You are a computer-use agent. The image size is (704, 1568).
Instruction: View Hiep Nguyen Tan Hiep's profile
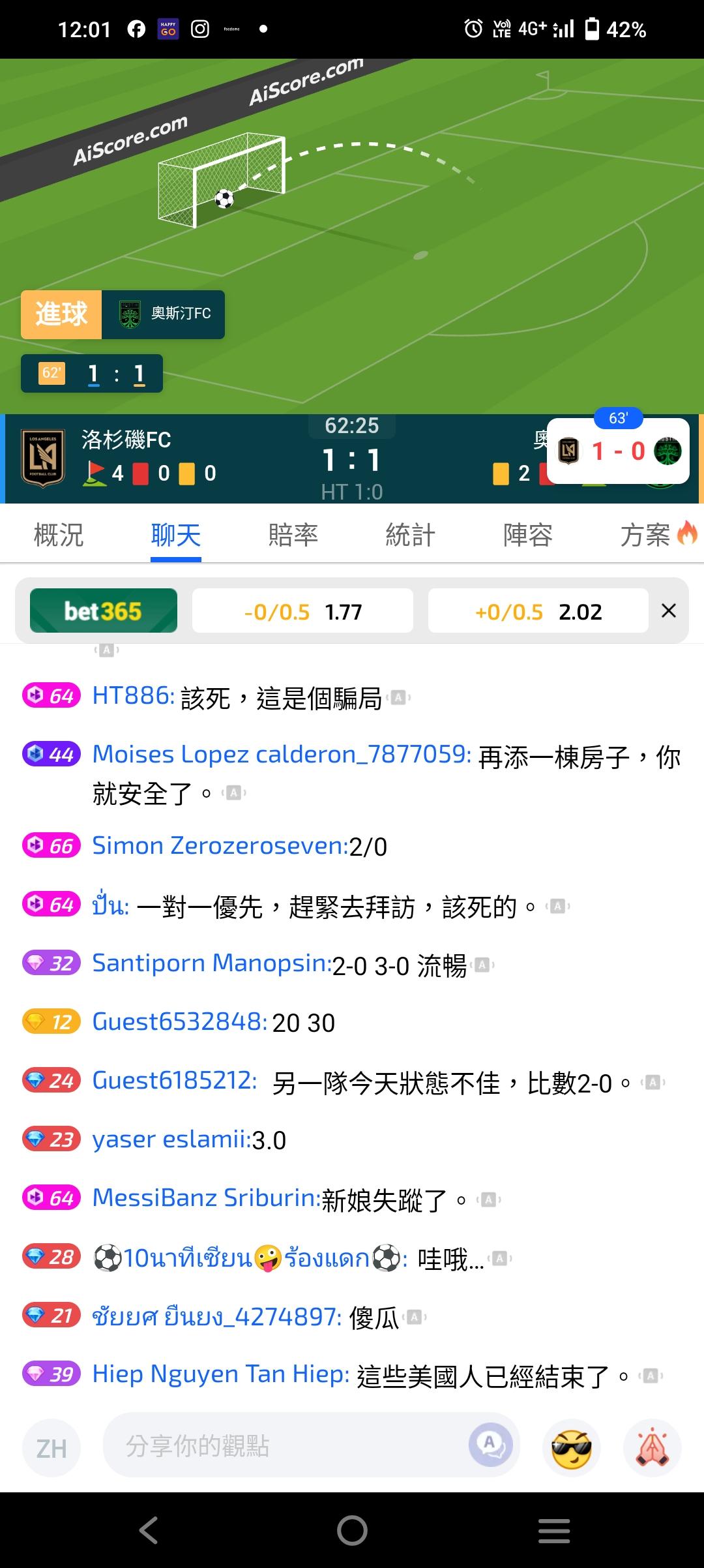click(220, 1374)
